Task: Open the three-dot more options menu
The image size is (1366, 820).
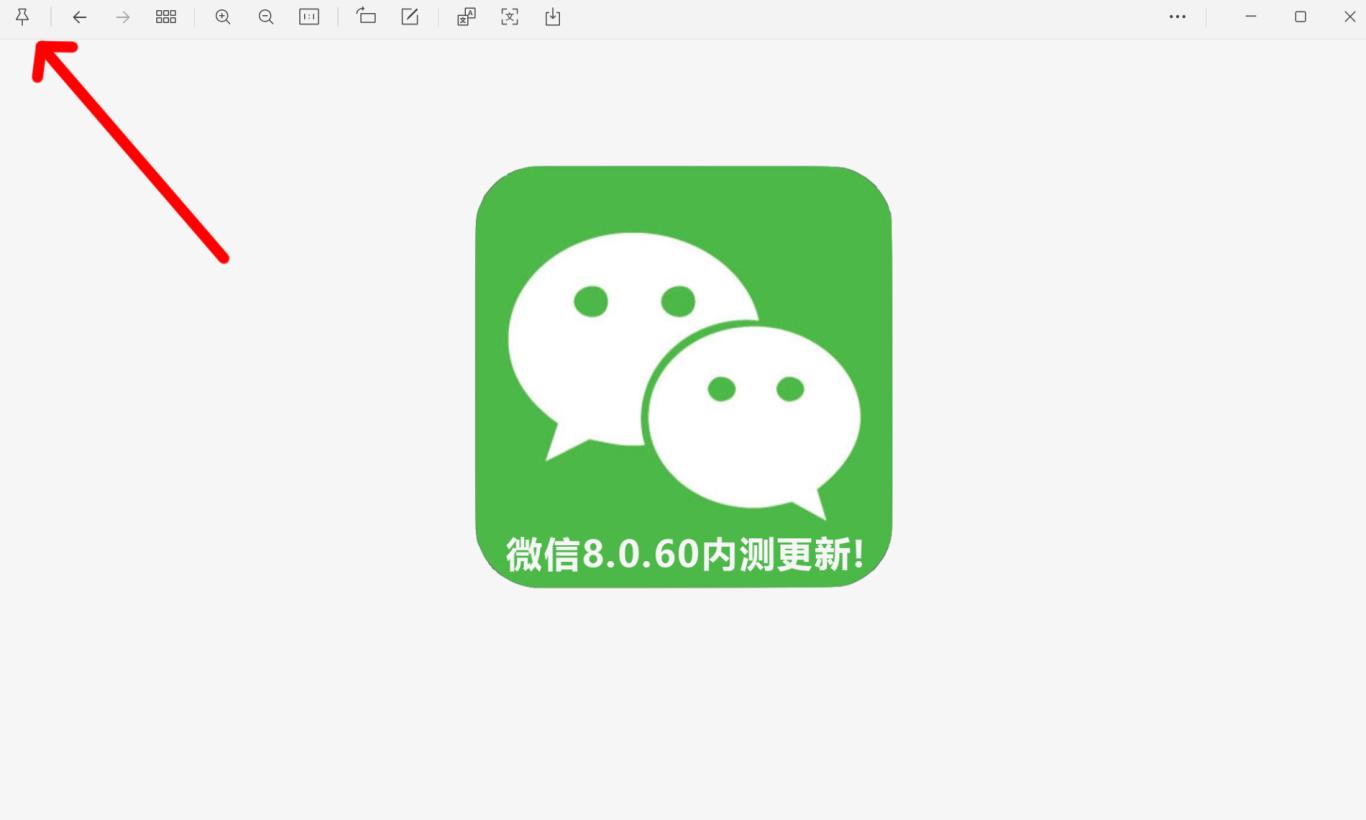Action: 1178,17
